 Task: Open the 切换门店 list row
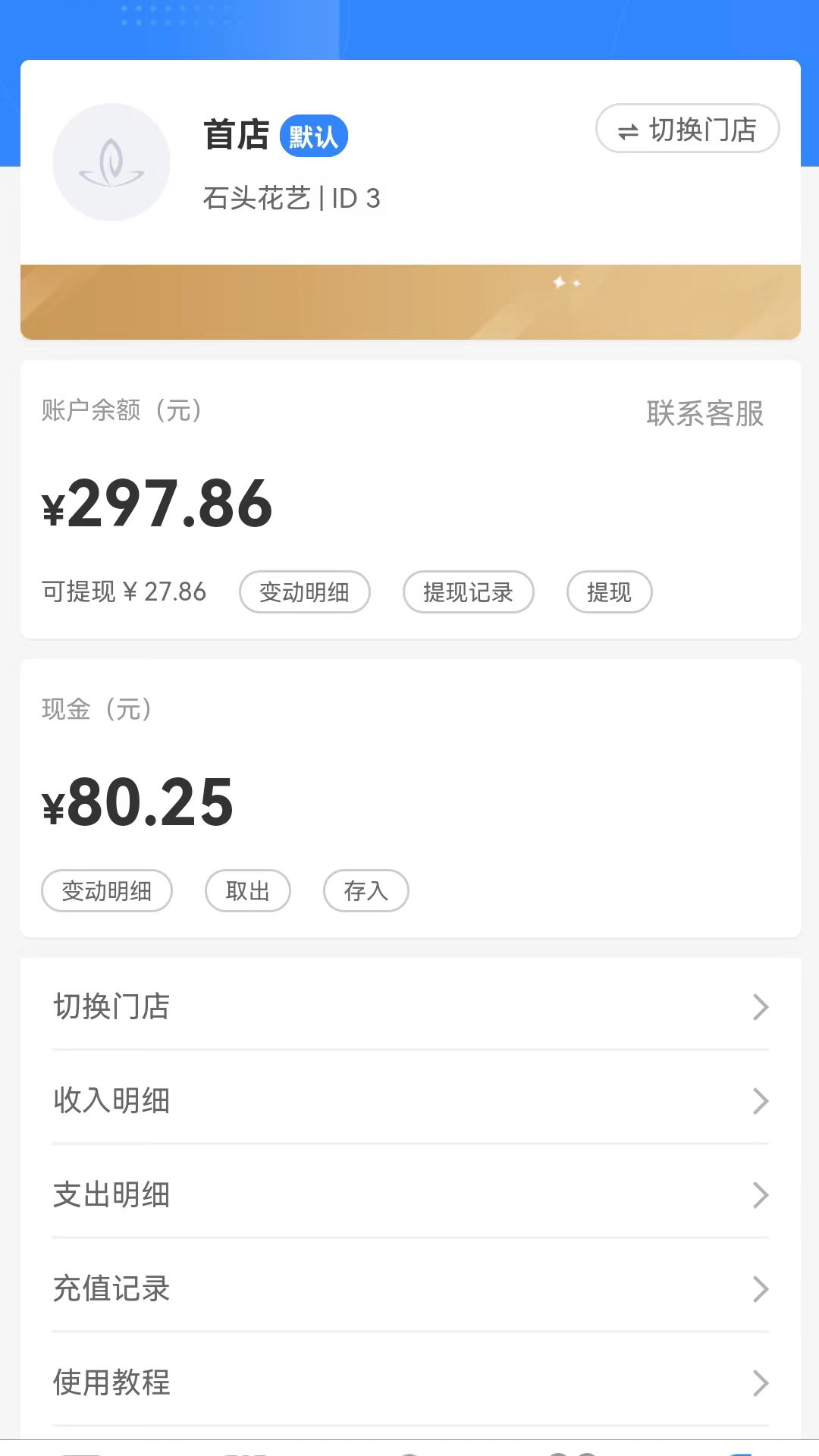pos(409,1007)
